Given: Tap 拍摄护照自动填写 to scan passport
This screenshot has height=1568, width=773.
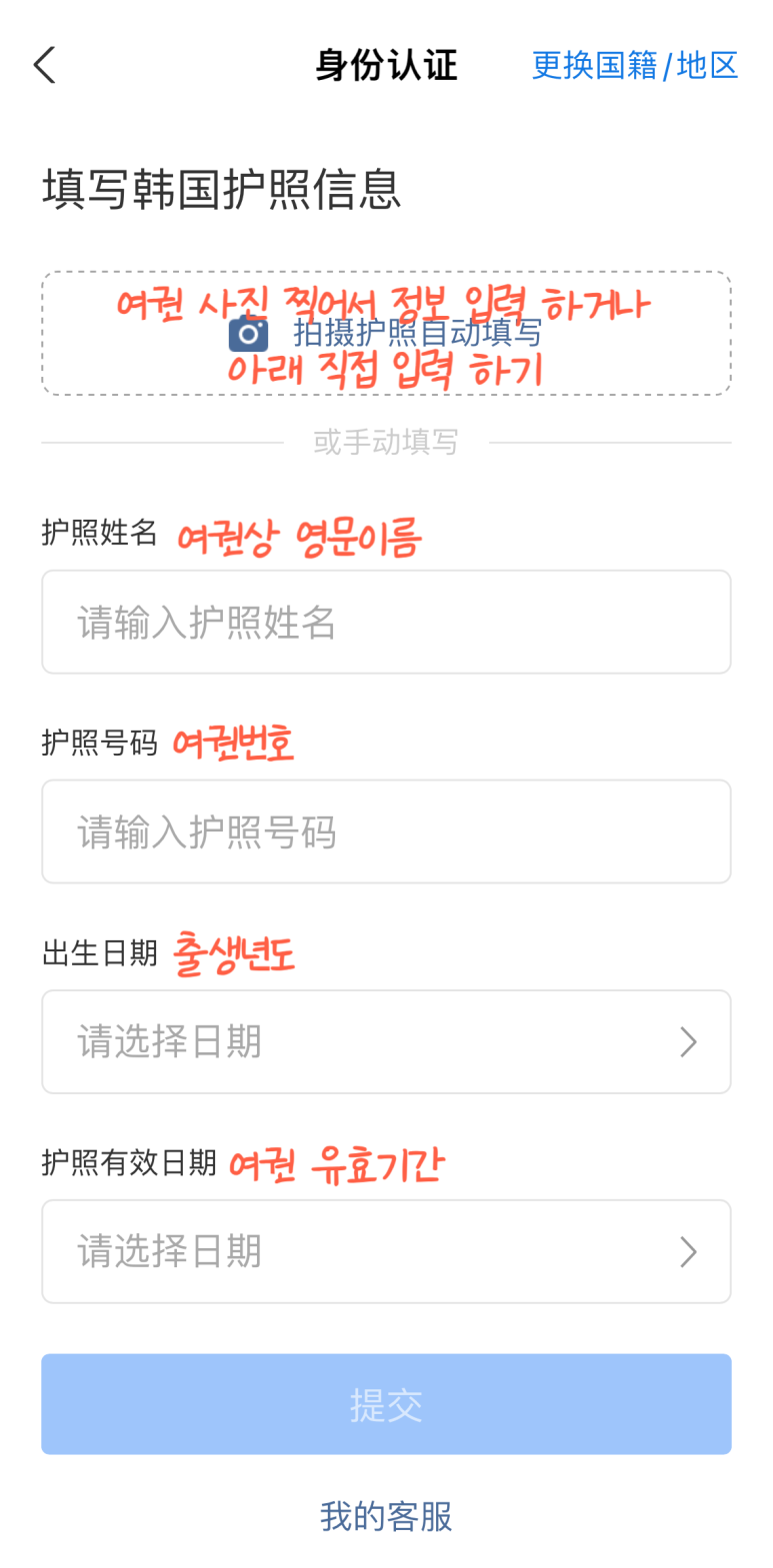Looking at the screenshot, I should (386, 333).
